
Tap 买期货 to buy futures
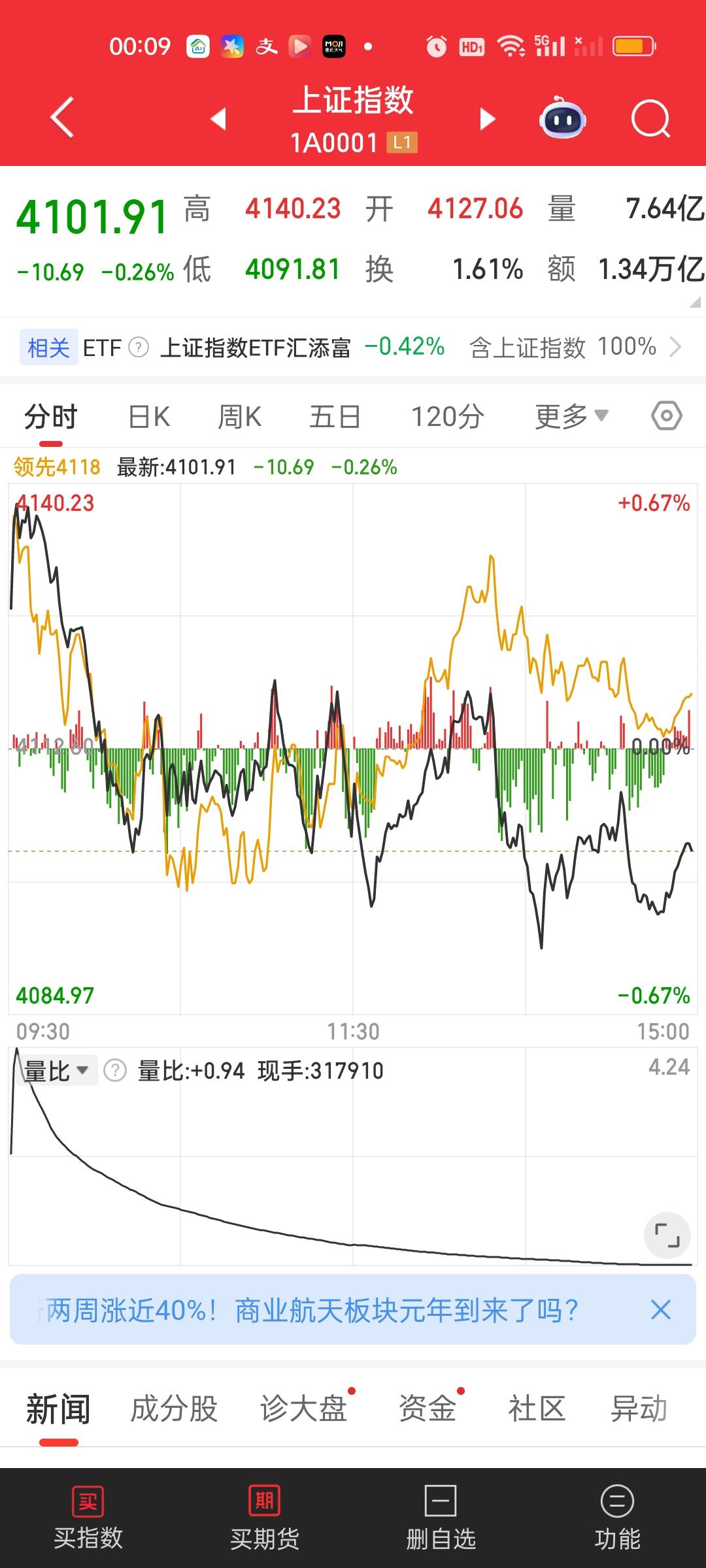(x=263, y=1522)
